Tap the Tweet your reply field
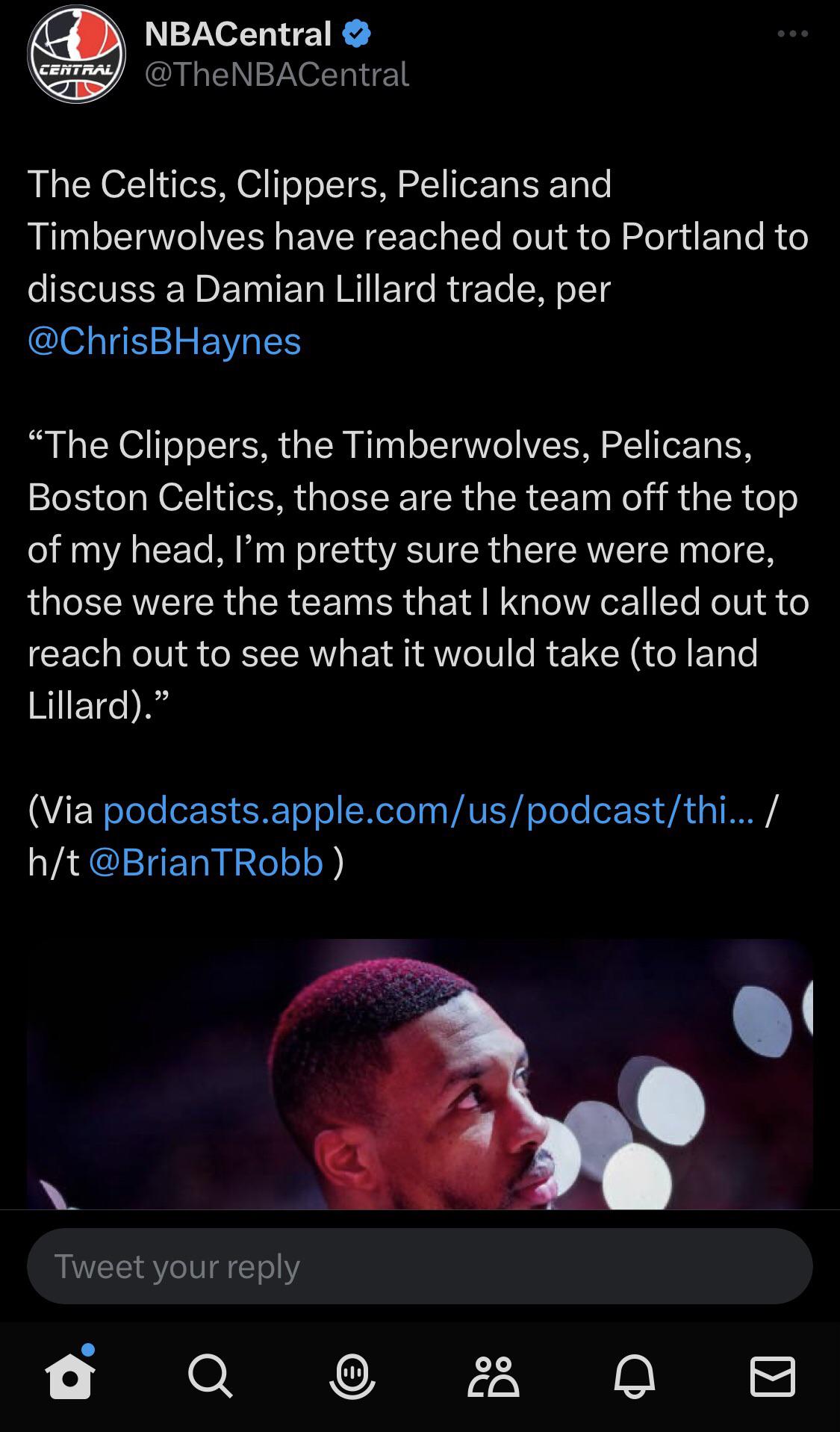Viewport: 840px width, 1432px height. 420,1266
